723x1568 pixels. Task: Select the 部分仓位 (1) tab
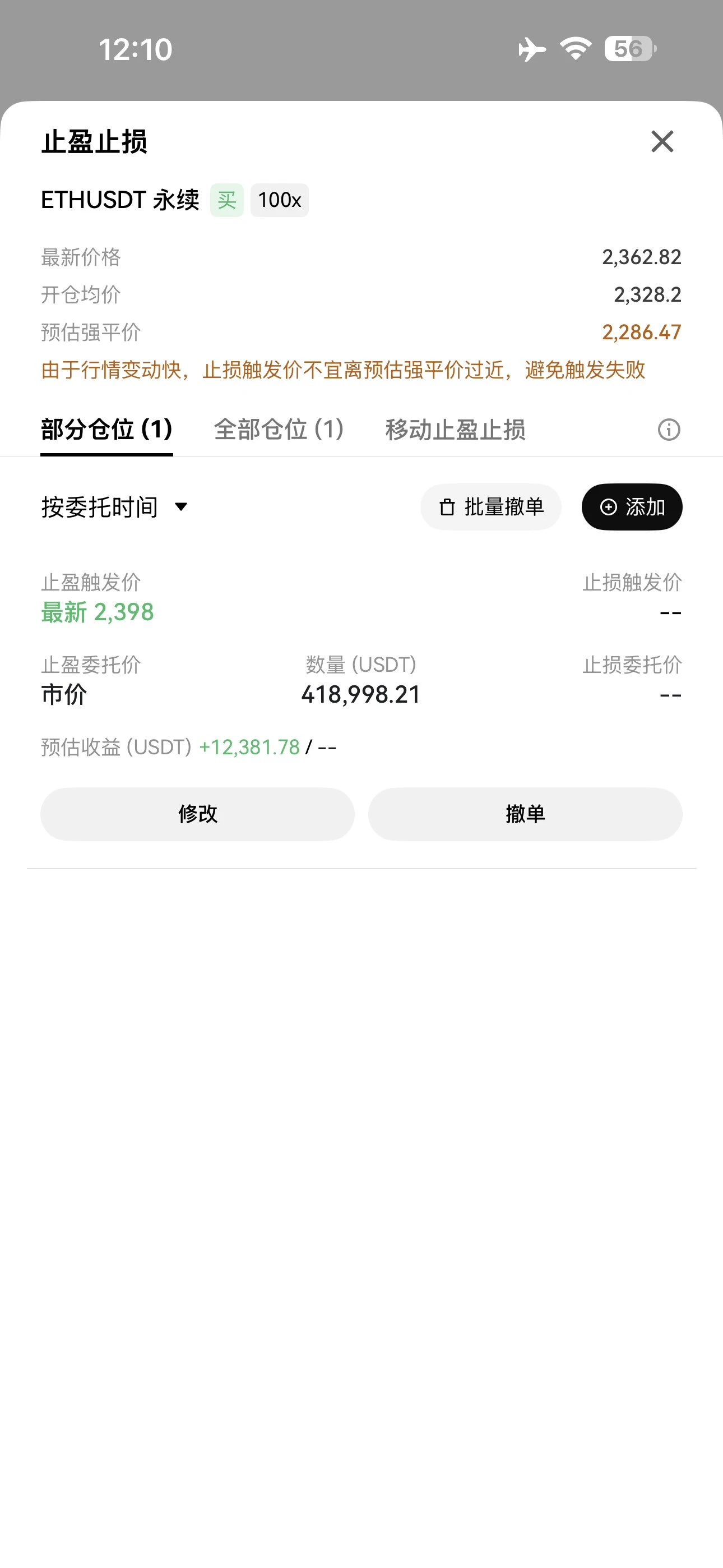click(107, 430)
